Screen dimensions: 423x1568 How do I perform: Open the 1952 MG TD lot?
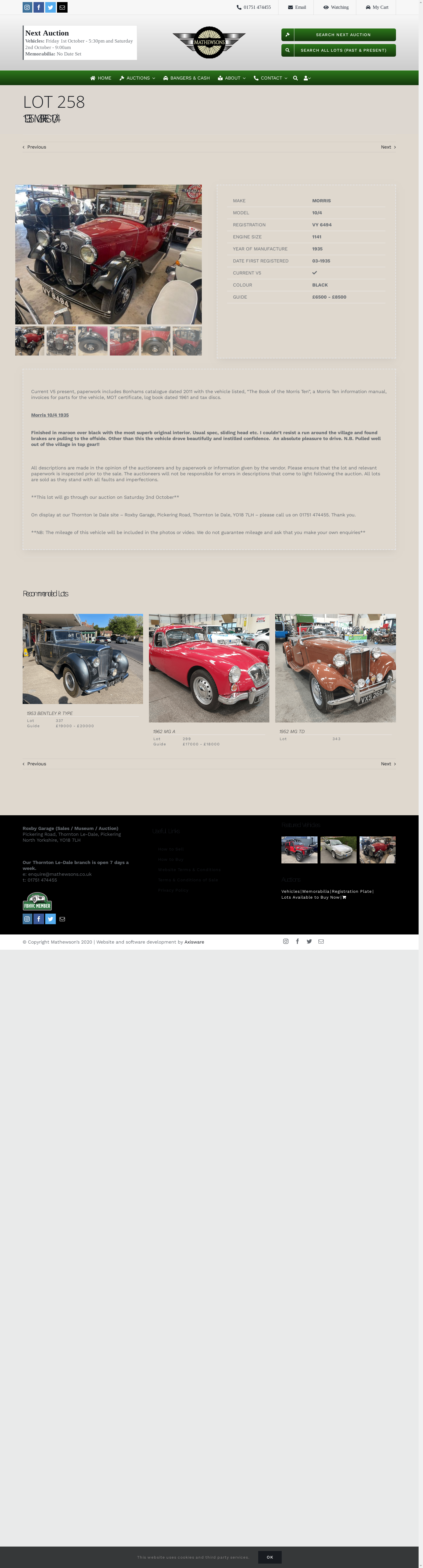(335, 668)
